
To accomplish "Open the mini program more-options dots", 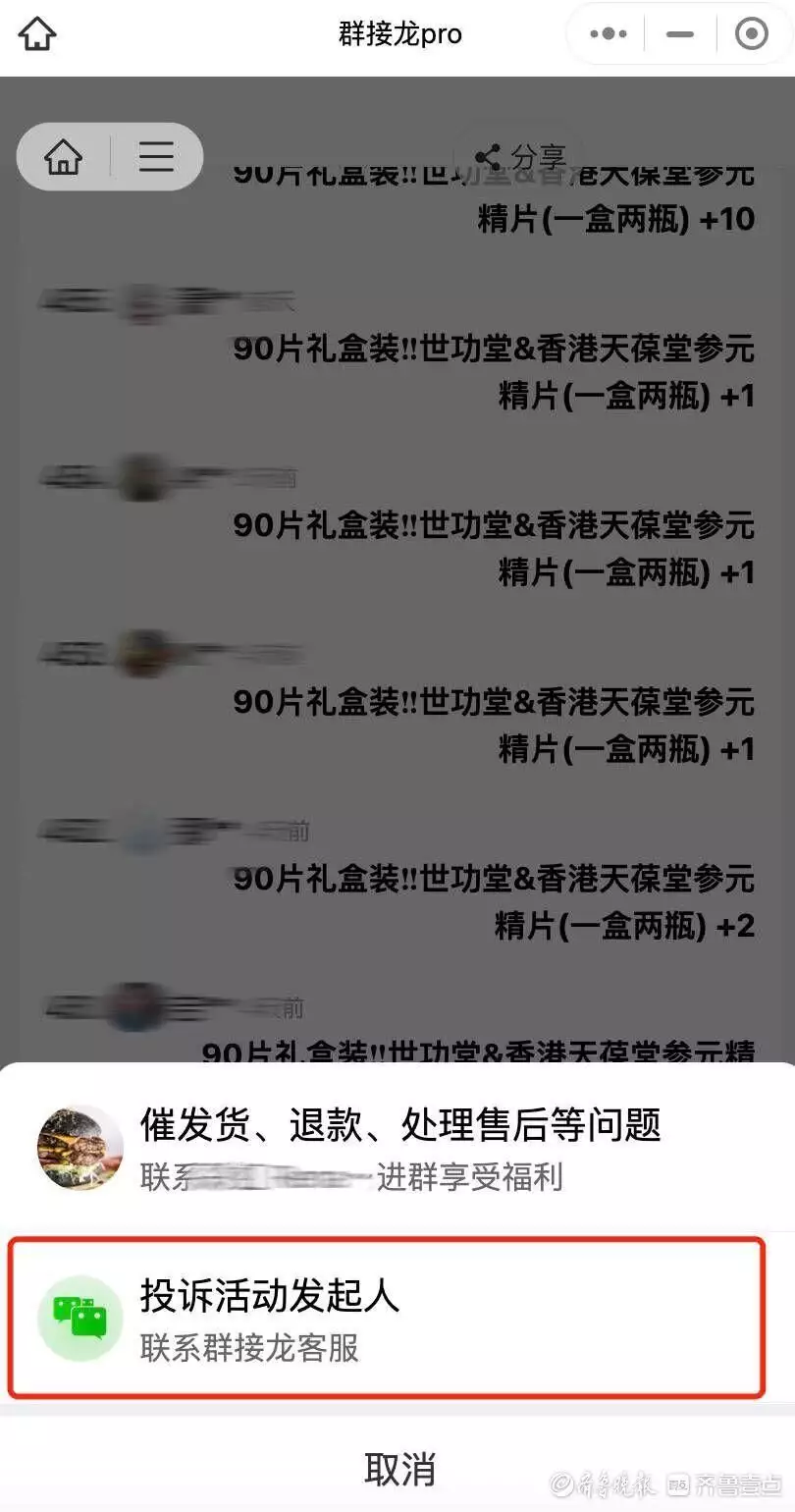I will tap(609, 34).
